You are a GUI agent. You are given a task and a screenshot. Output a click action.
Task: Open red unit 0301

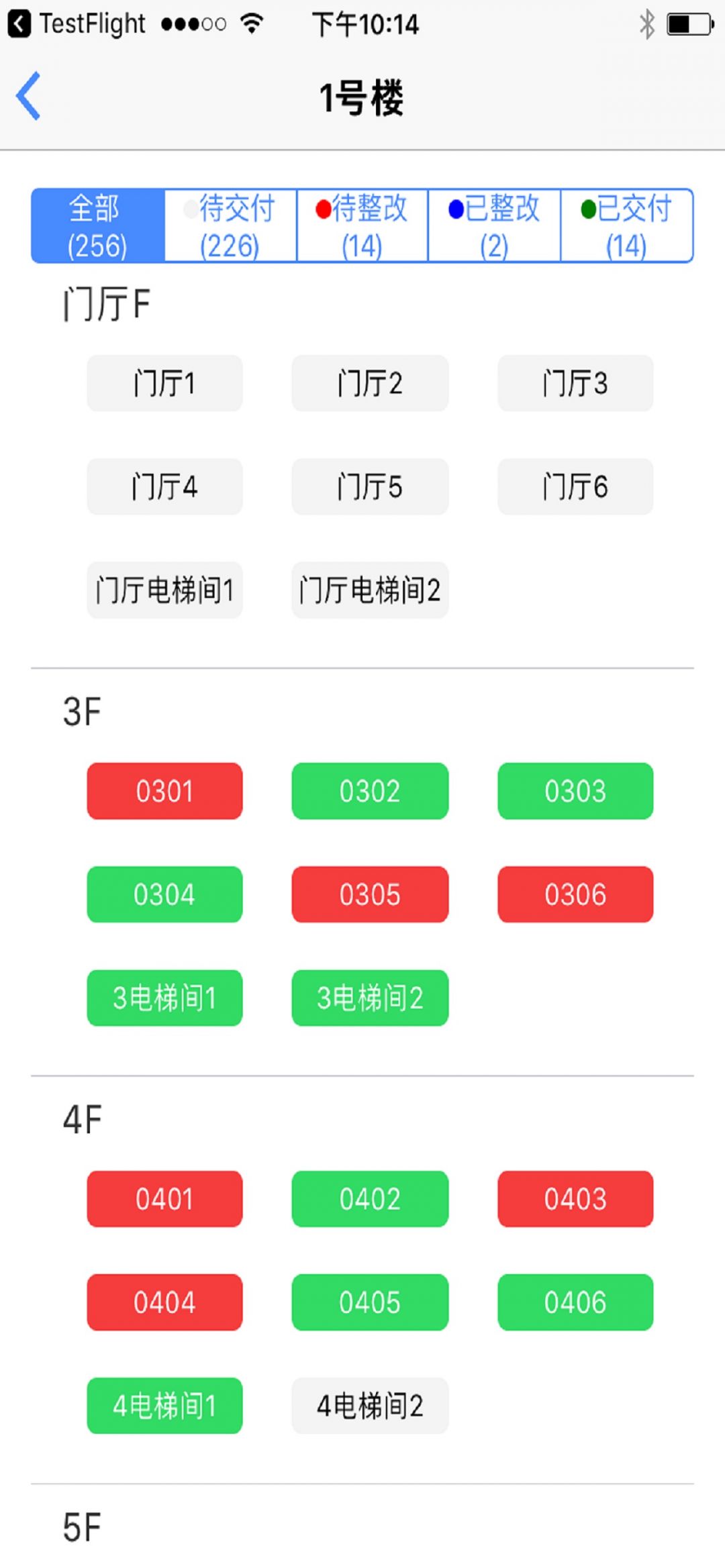164,791
